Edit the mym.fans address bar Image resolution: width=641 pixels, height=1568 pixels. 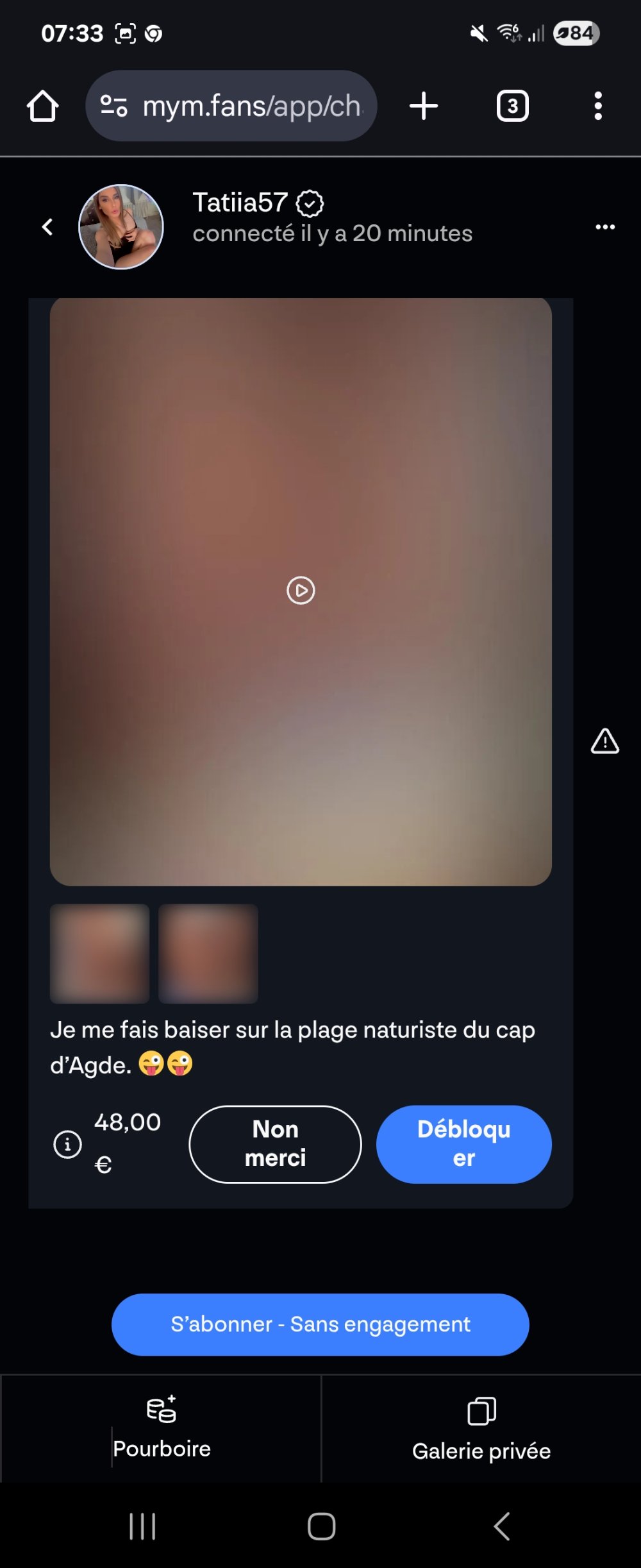[x=244, y=106]
